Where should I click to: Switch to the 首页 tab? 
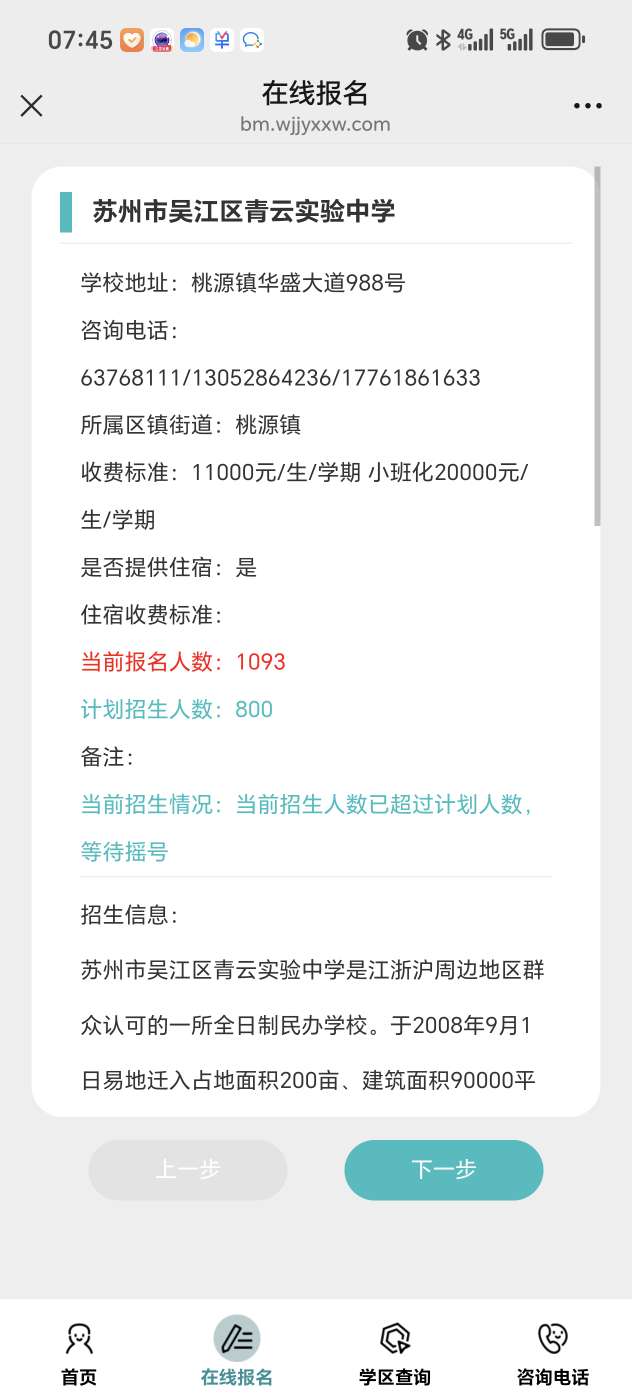pos(79,1353)
